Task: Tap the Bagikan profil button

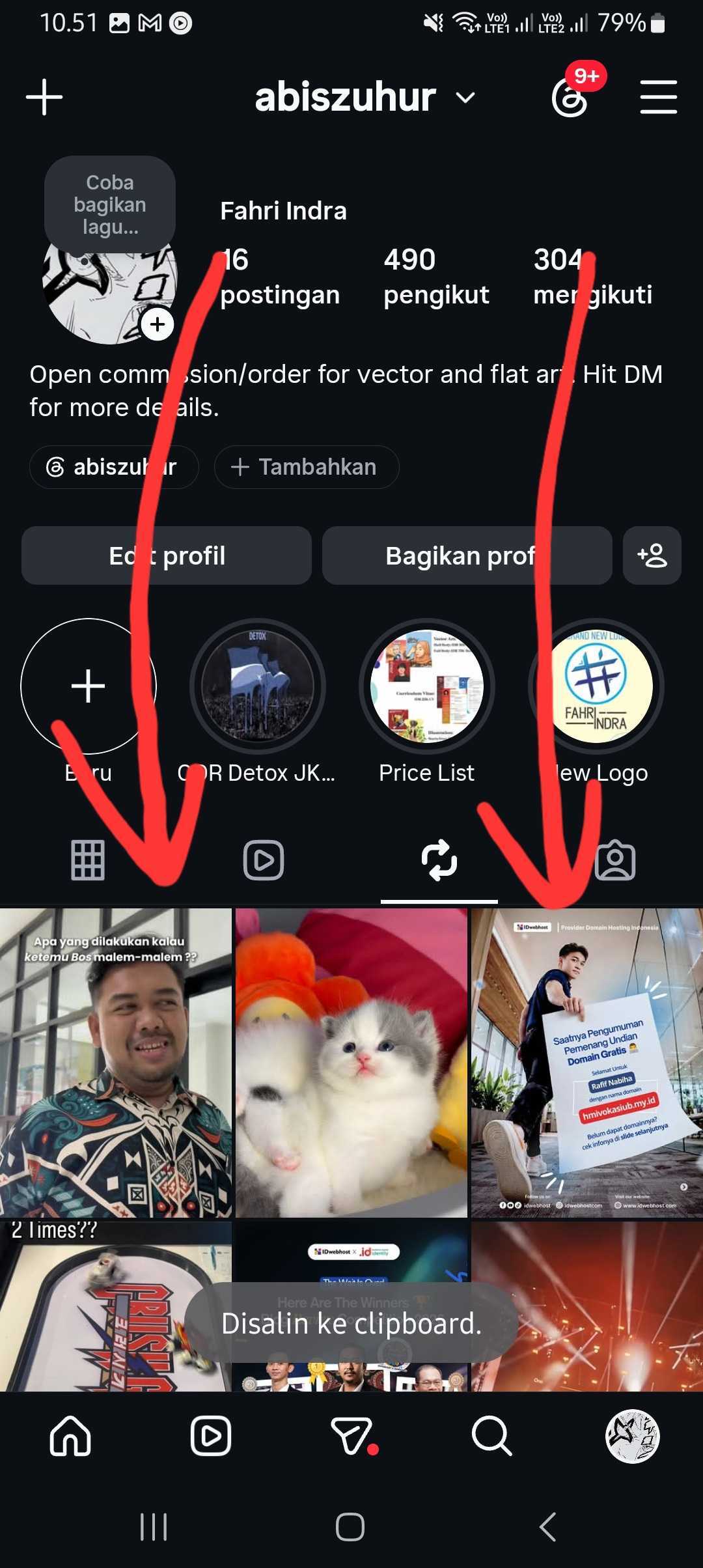Action: (467, 555)
